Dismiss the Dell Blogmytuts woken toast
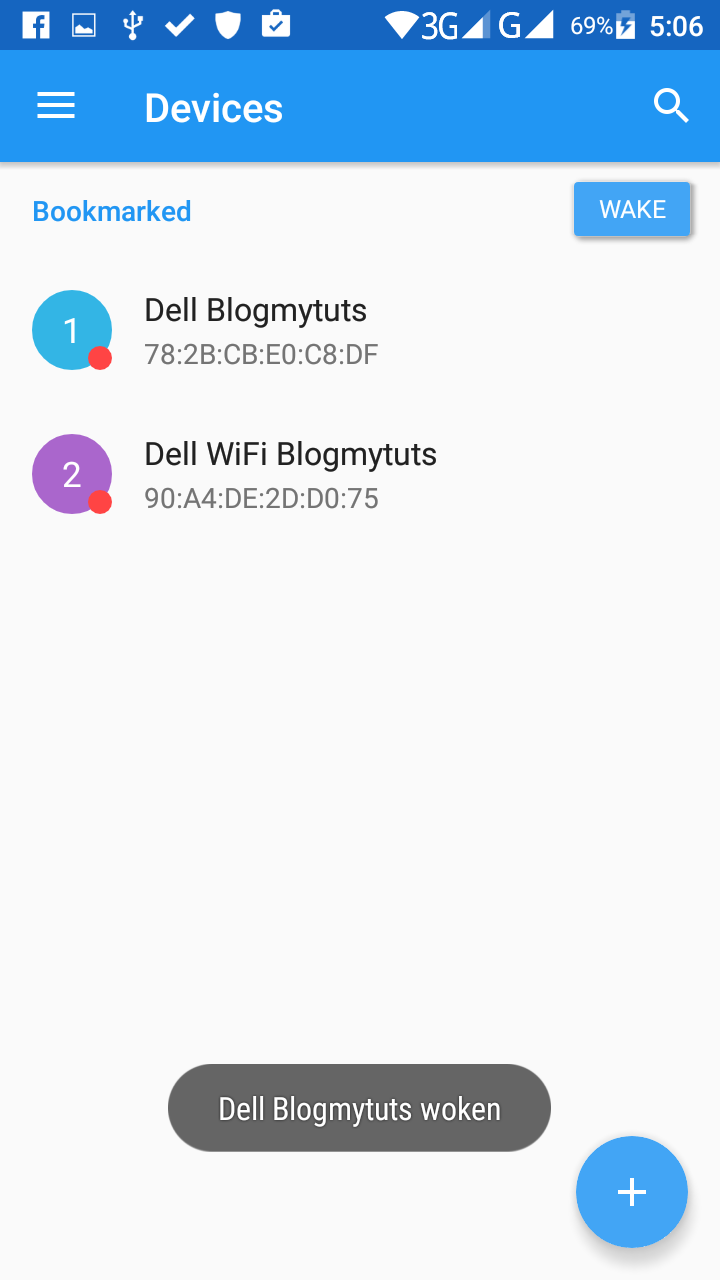720x1280 pixels. coord(359,1107)
